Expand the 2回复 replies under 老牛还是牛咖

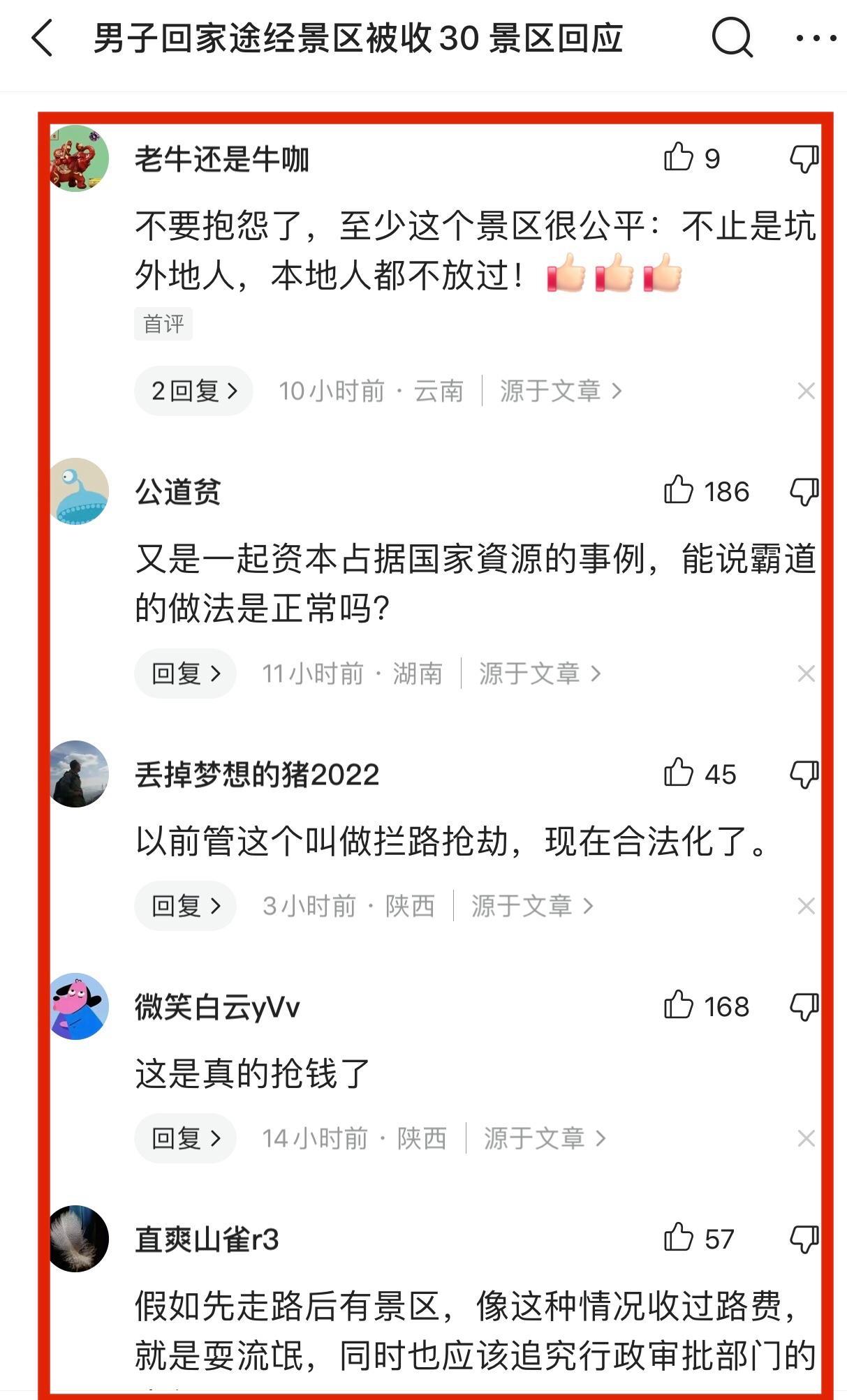tap(193, 391)
